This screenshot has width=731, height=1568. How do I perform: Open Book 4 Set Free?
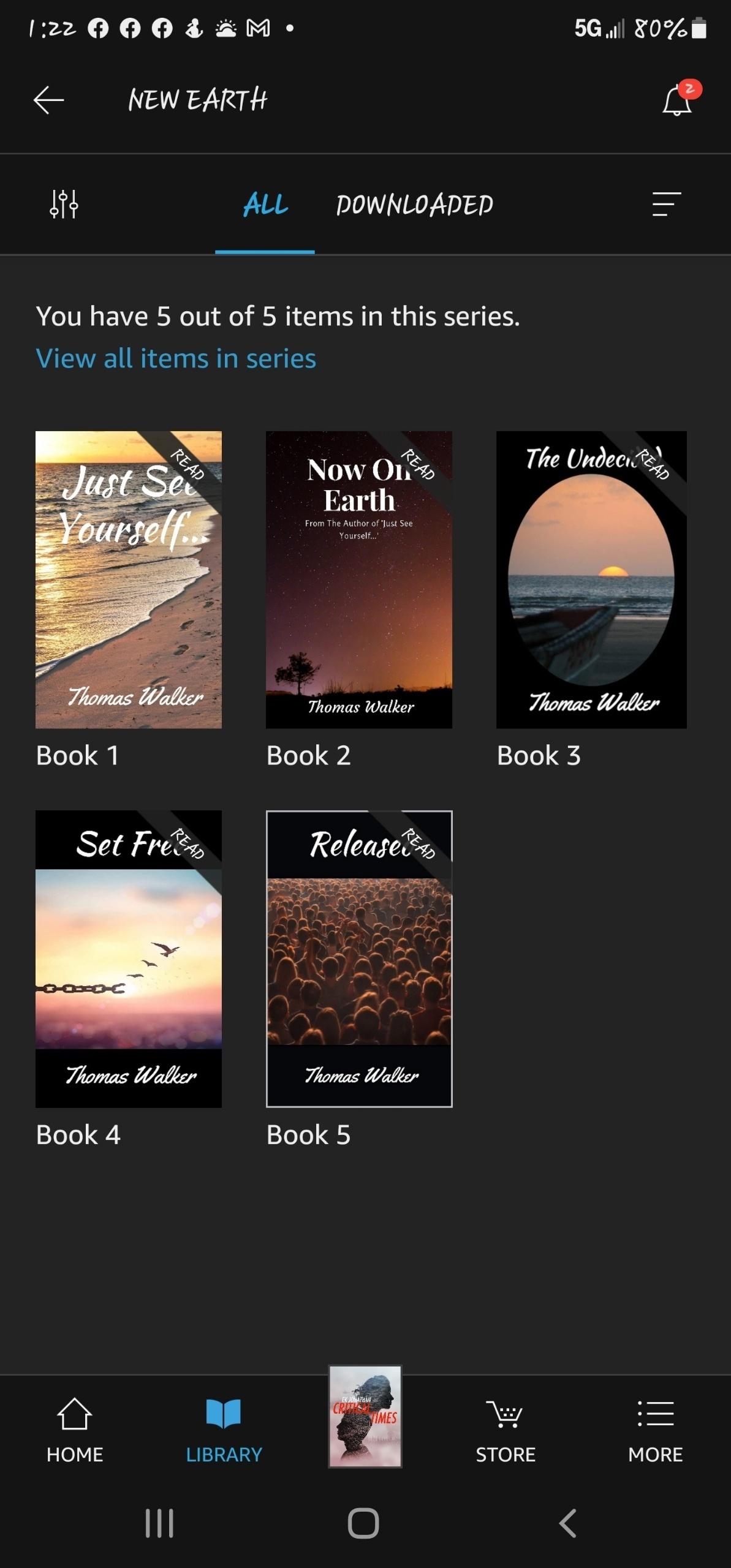click(129, 959)
